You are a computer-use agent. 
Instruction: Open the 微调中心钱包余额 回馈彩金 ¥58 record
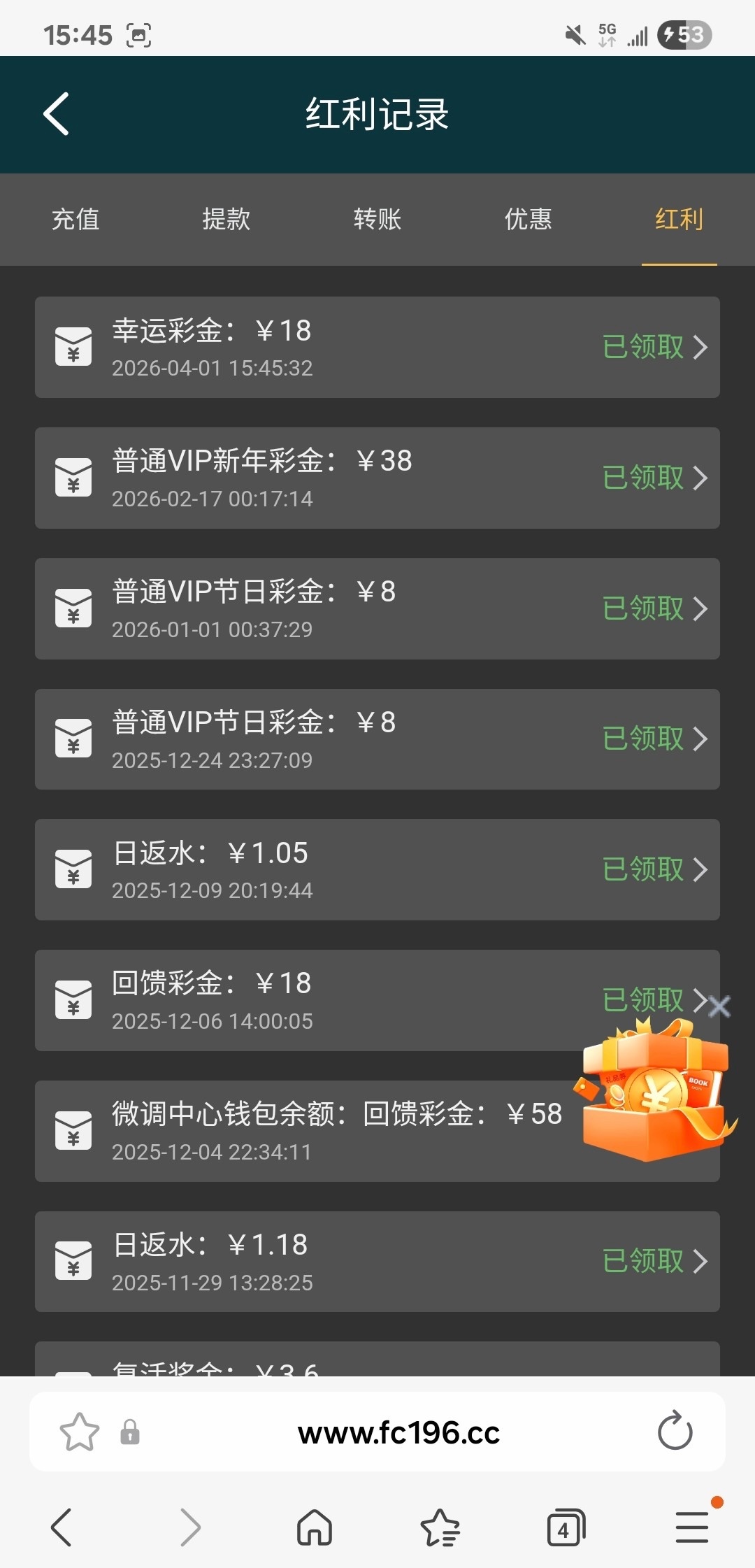click(x=315, y=1132)
